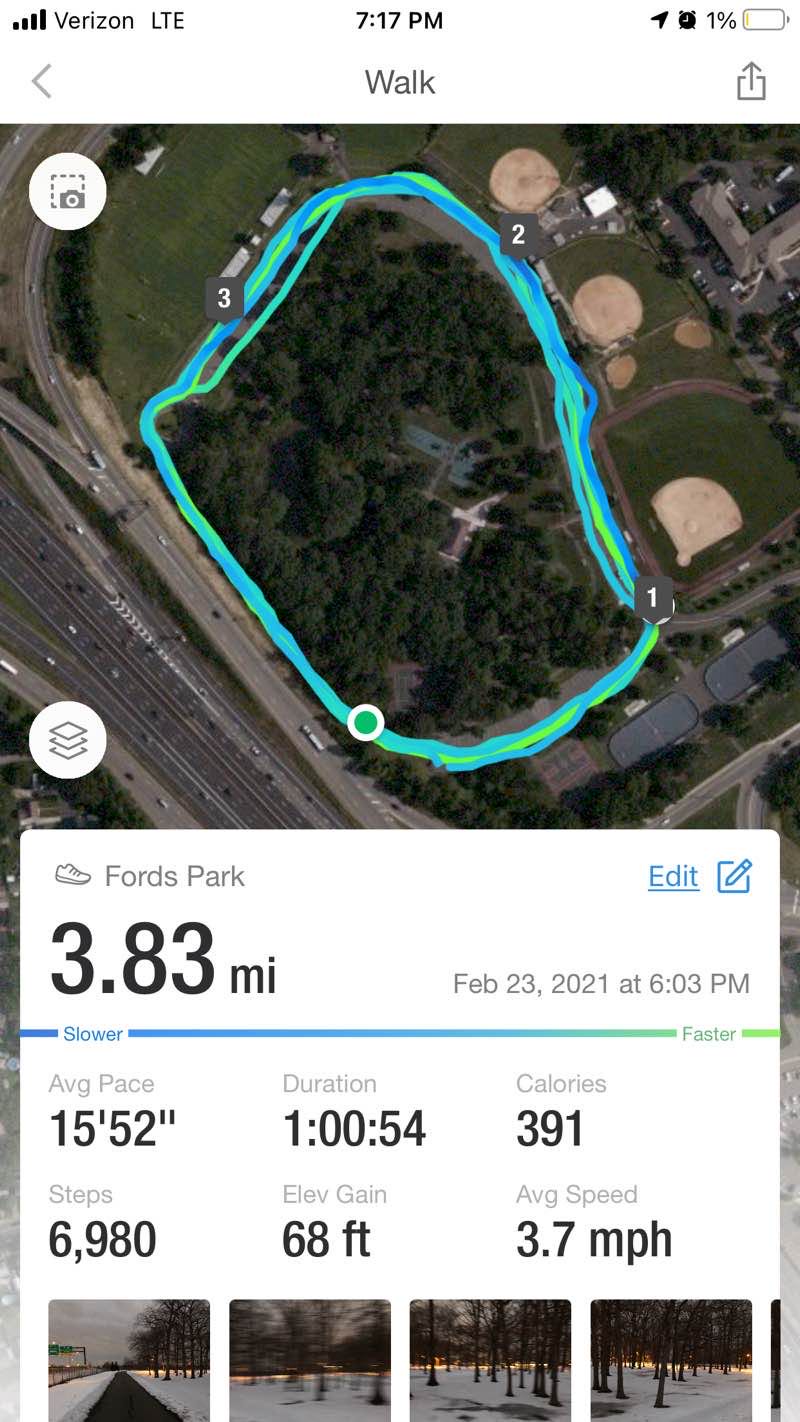
Task: Capture a map snapshot with the camera icon
Action: pyautogui.click(x=68, y=192)
